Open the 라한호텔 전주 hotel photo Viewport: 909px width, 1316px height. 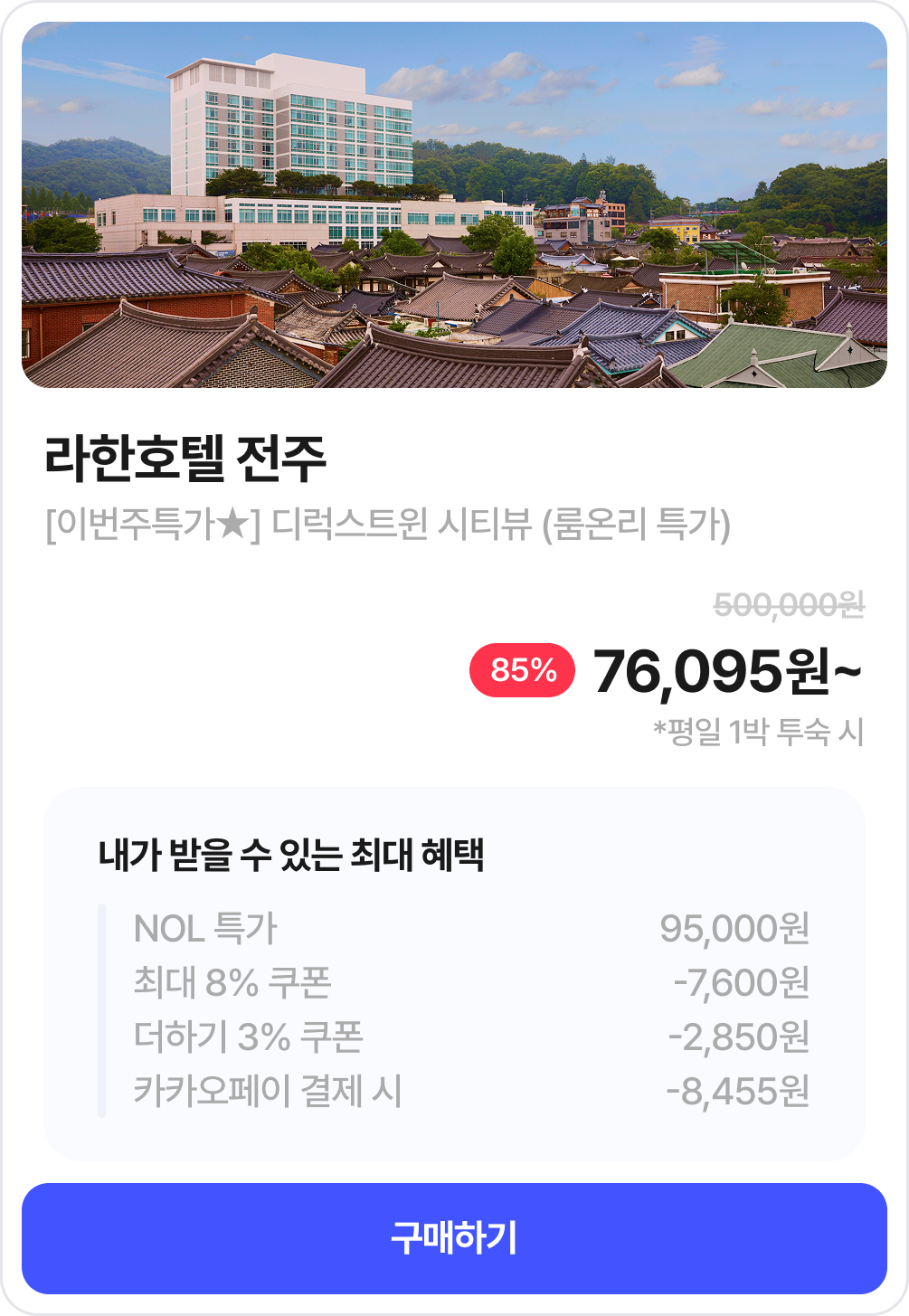(454, 205)
